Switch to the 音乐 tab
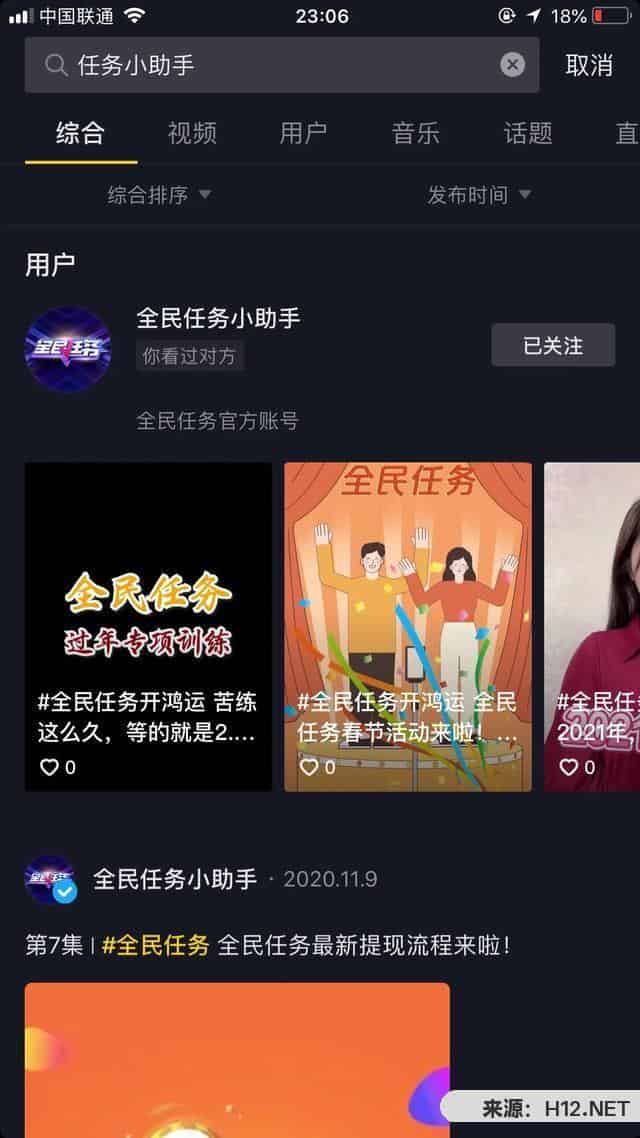The width and height of the screenshot is (640, 1138). click(416, 133)
